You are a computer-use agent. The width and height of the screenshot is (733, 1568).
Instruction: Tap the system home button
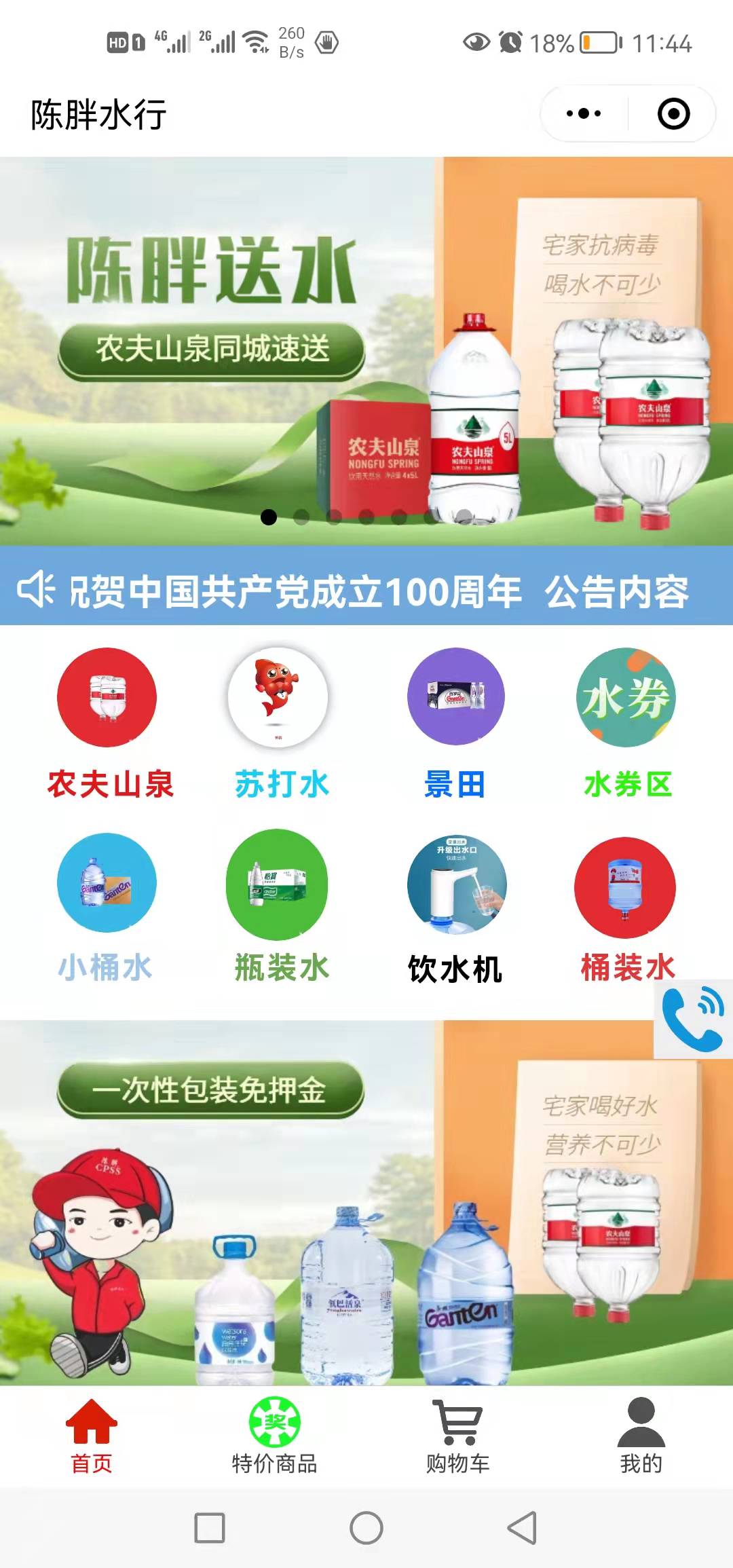pyautogui.click(x=366, y=1527)
